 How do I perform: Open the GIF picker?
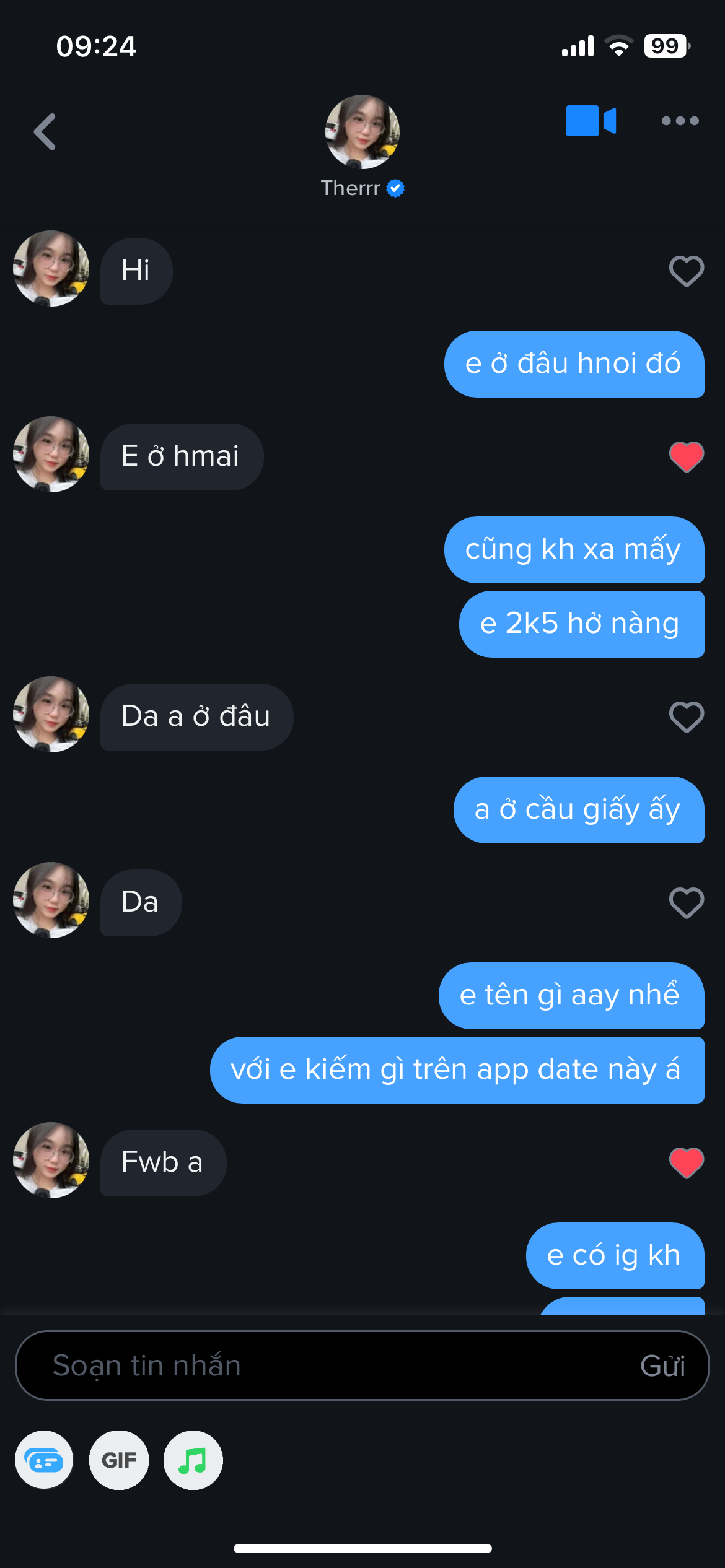(119, 1460)
